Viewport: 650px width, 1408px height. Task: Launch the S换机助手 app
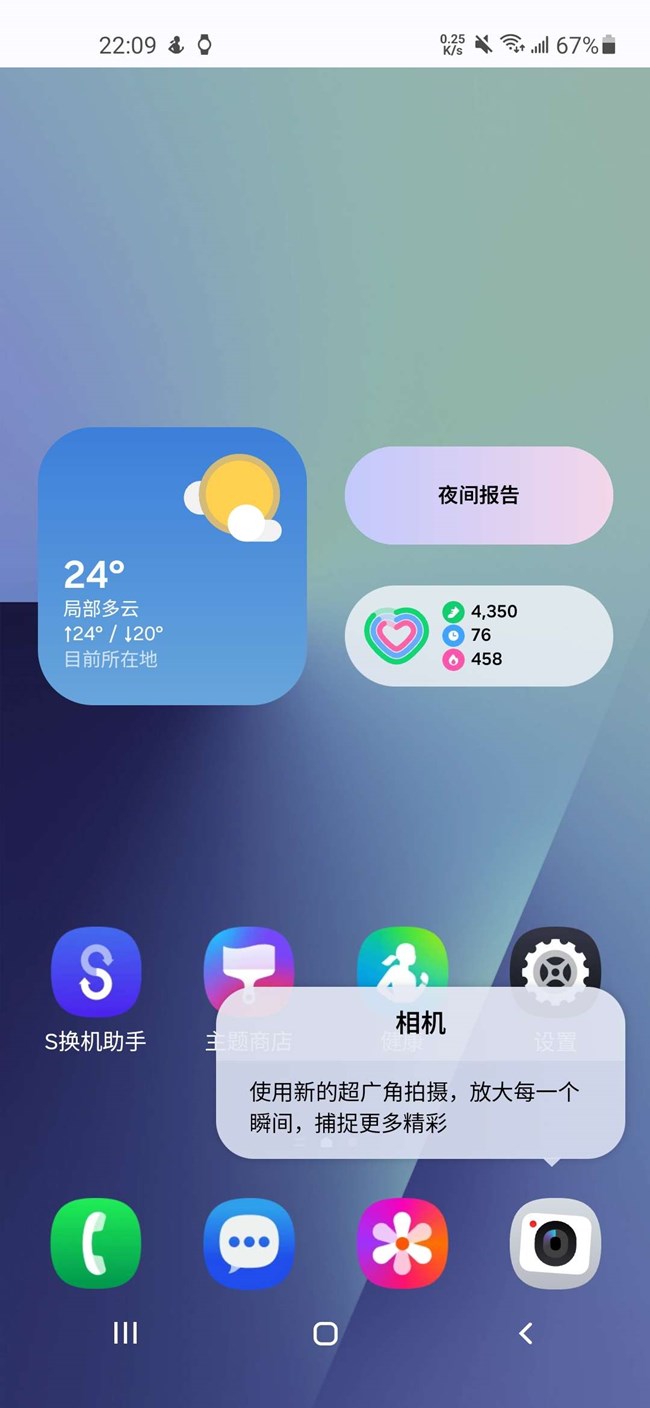96,972
